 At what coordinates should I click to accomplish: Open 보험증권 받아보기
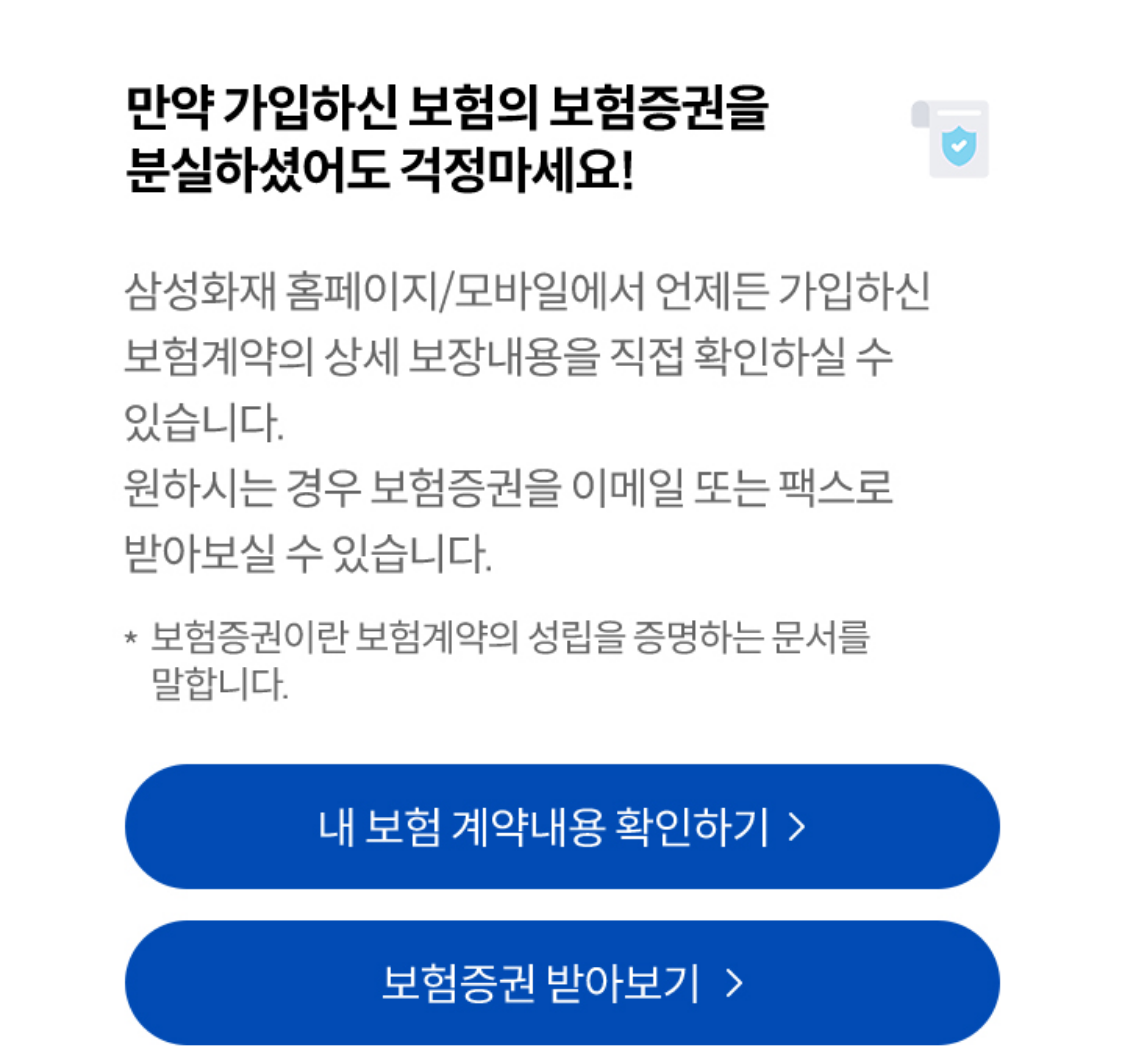click(x=562, y=983)
